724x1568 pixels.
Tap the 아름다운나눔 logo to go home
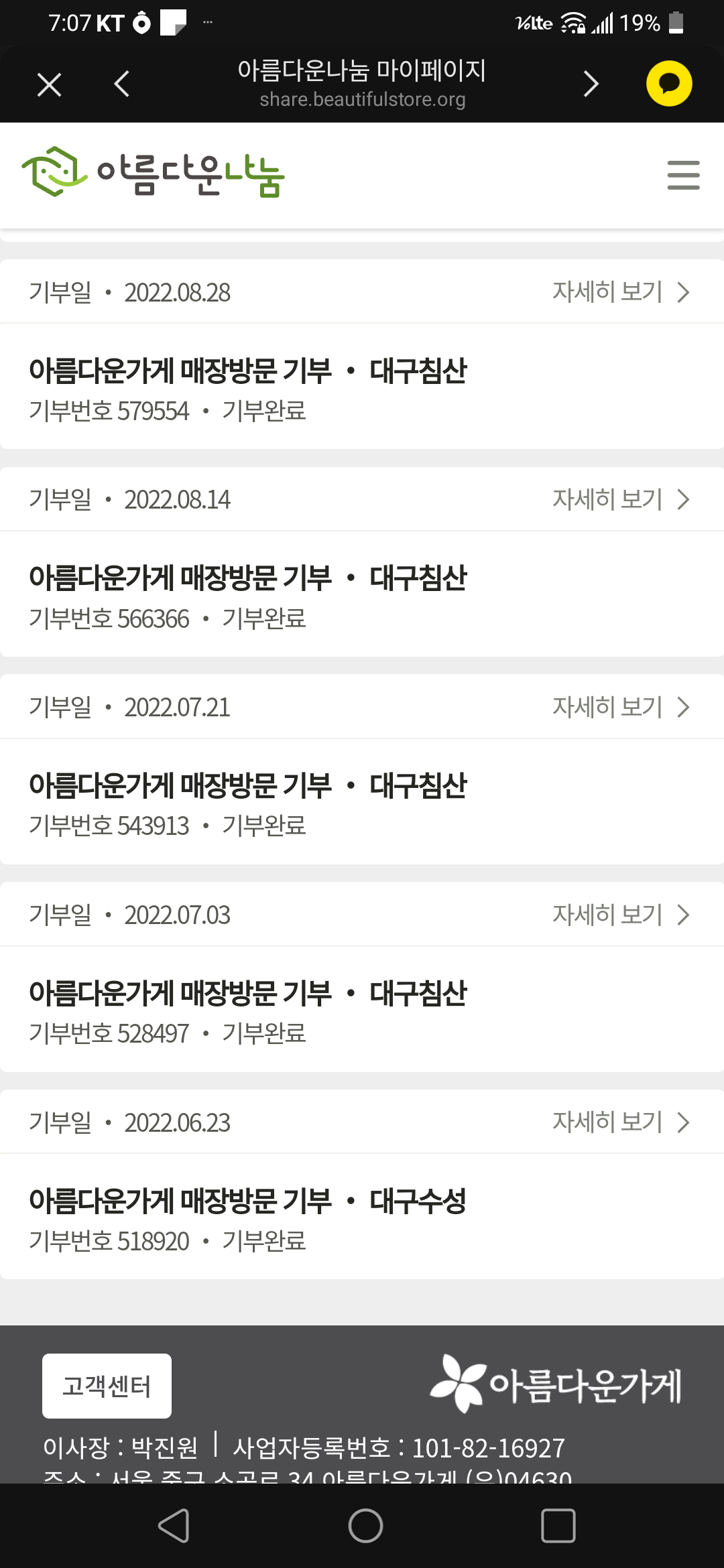pyautogui.click(x=154, y=173)
